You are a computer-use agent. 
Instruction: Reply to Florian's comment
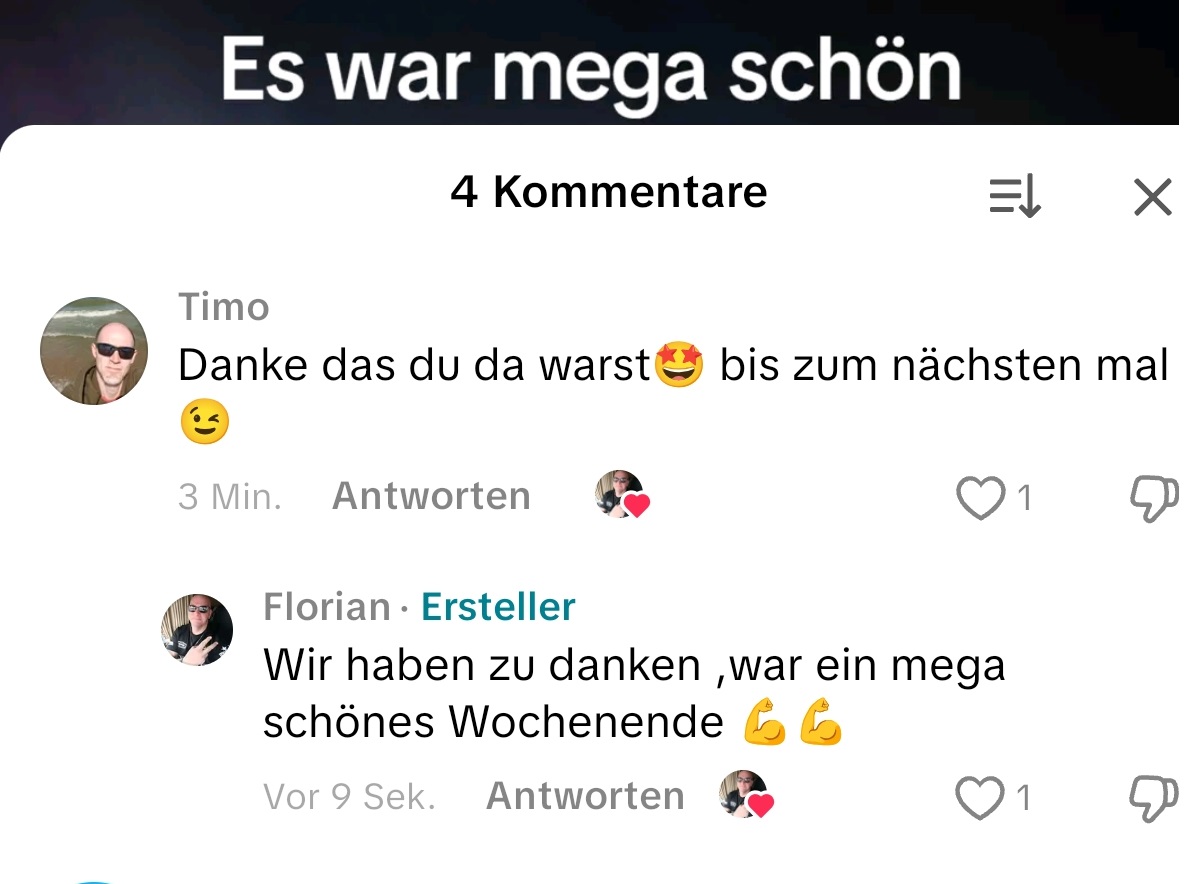tap(585, 796)
